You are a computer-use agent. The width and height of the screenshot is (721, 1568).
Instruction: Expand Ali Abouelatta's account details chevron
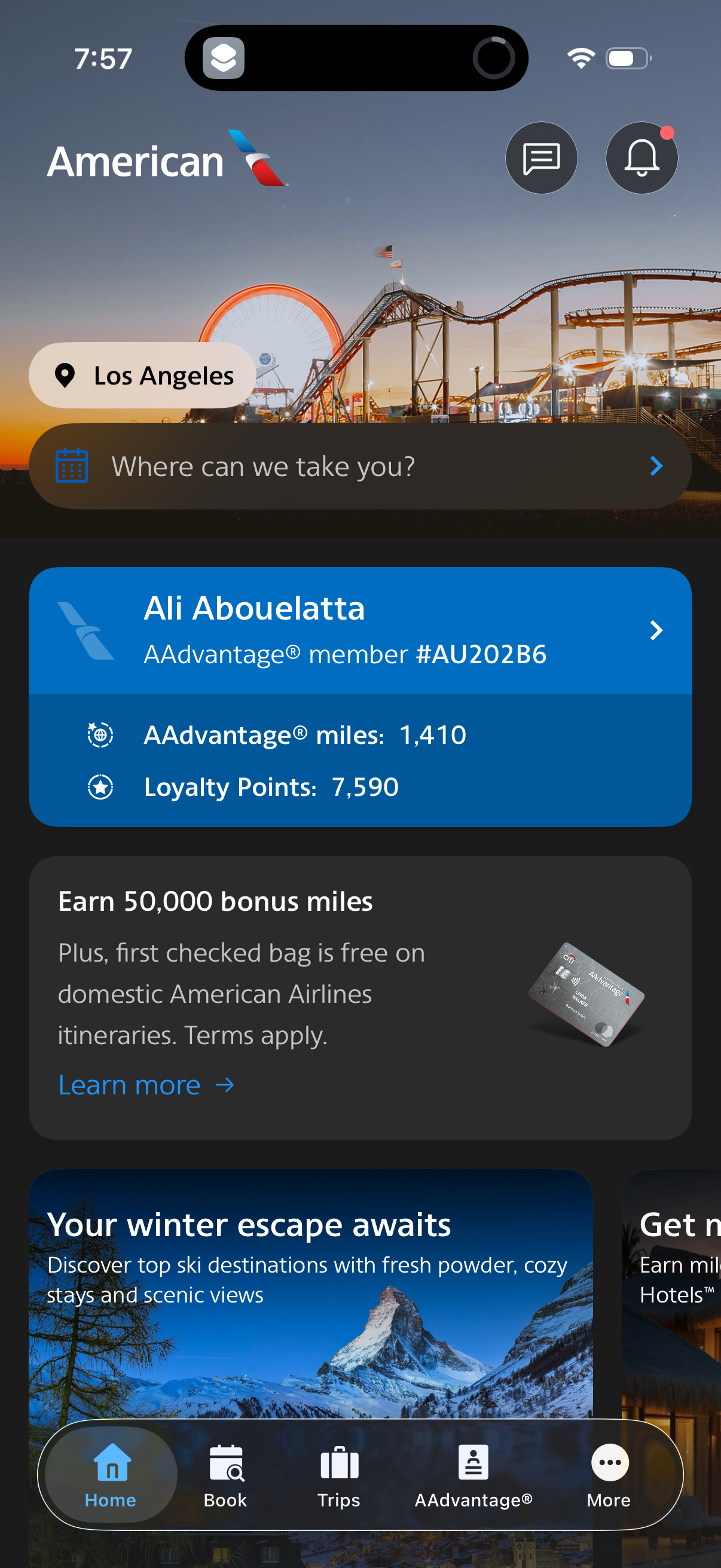(x=656, y=630)
